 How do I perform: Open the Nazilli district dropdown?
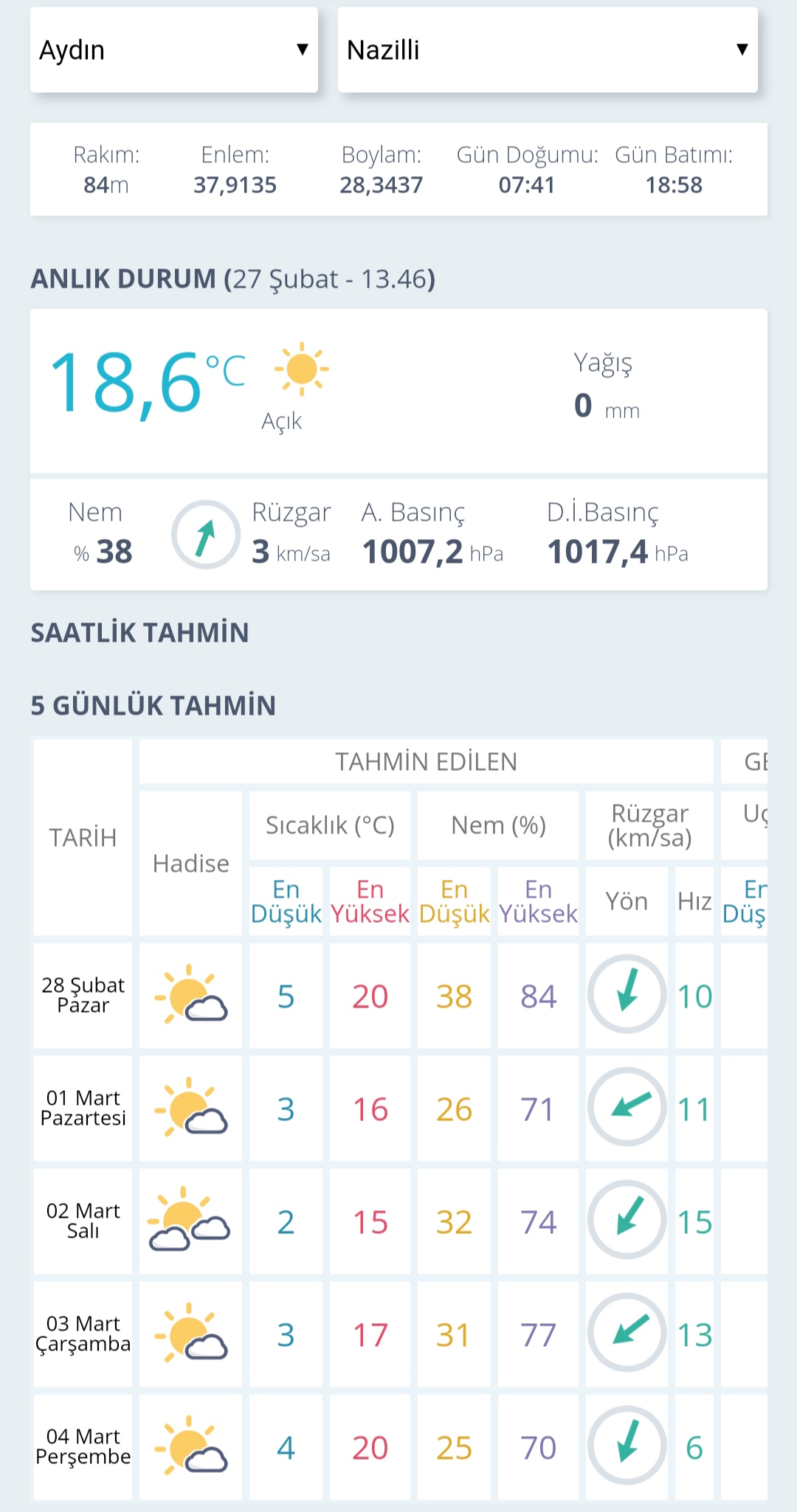pos(547,50)
